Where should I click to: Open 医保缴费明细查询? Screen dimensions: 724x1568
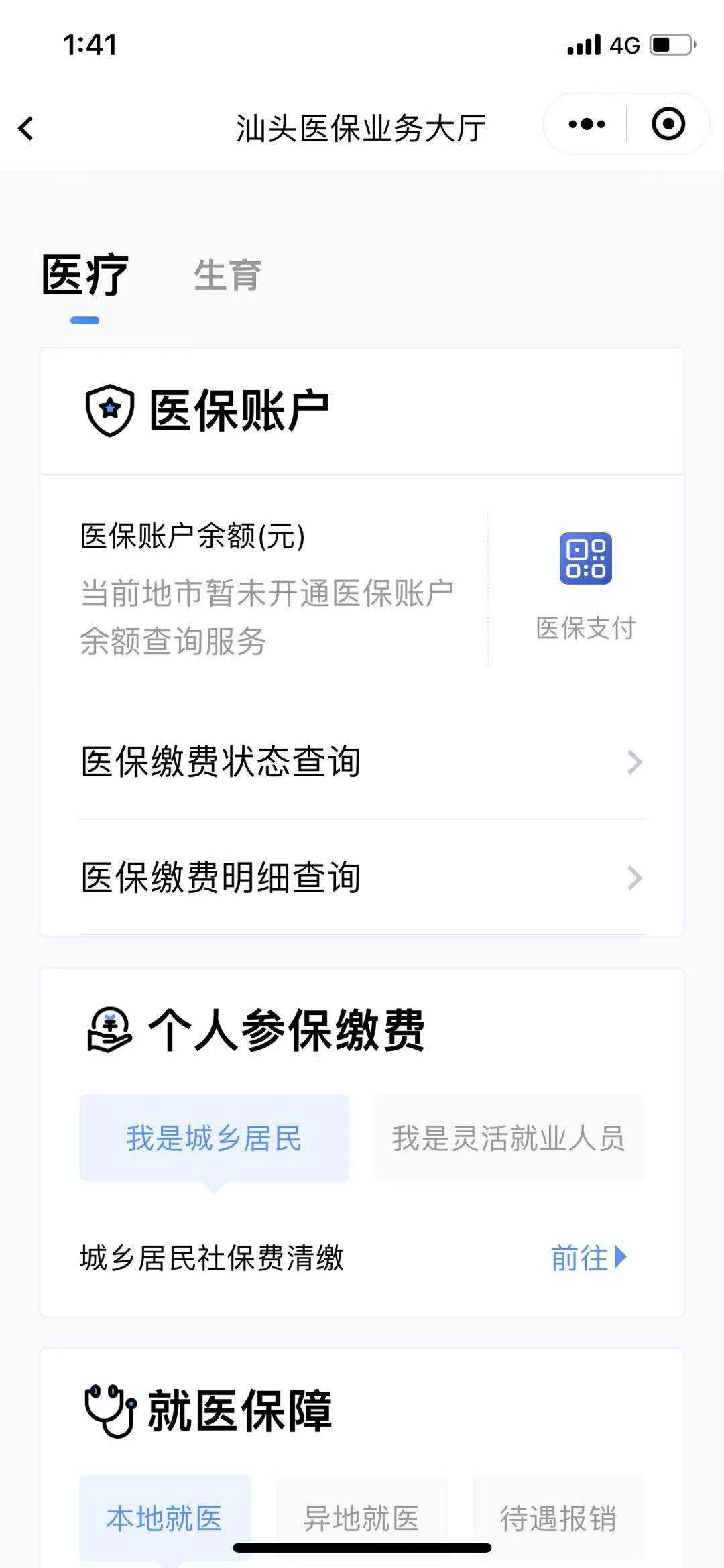(x=362, y=878)
